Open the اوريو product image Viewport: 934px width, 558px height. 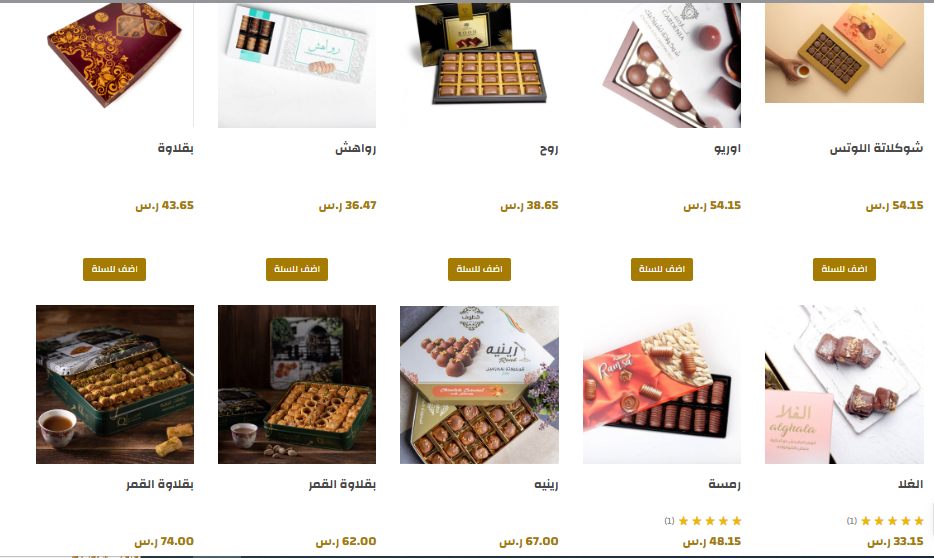pyautogui.click(x=662, y=65)
